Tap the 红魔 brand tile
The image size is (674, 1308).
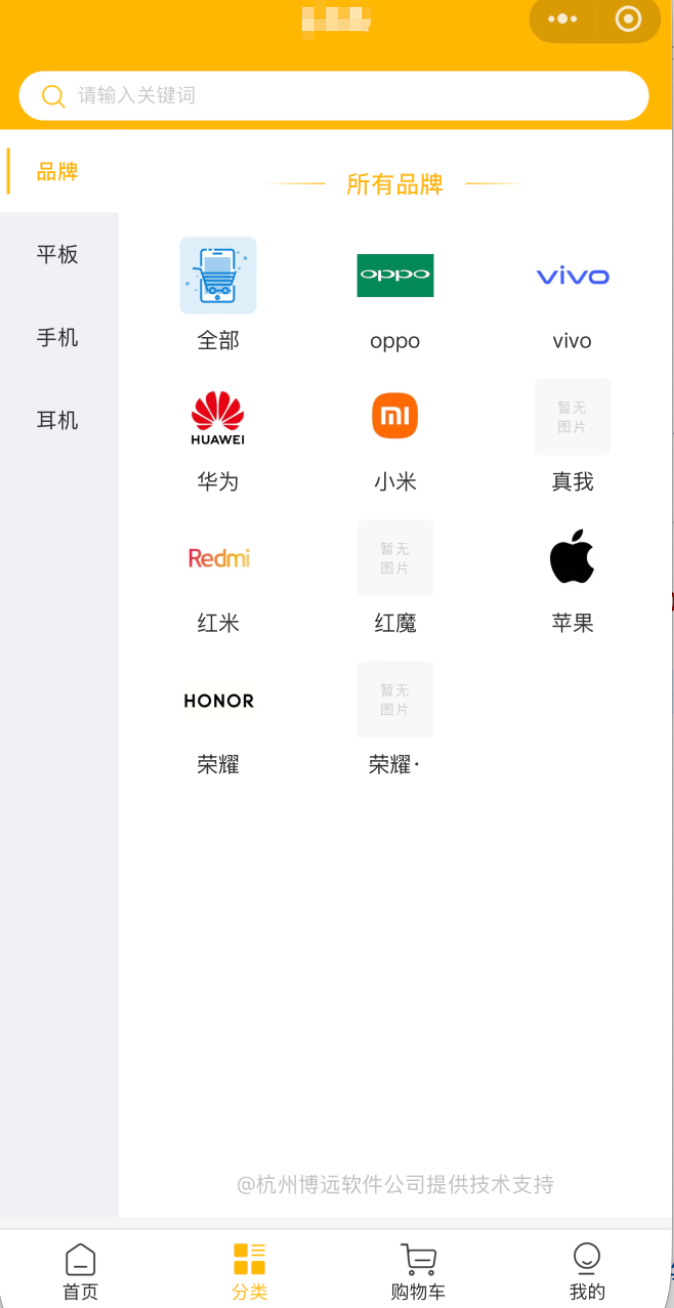(x=395, y=577)
